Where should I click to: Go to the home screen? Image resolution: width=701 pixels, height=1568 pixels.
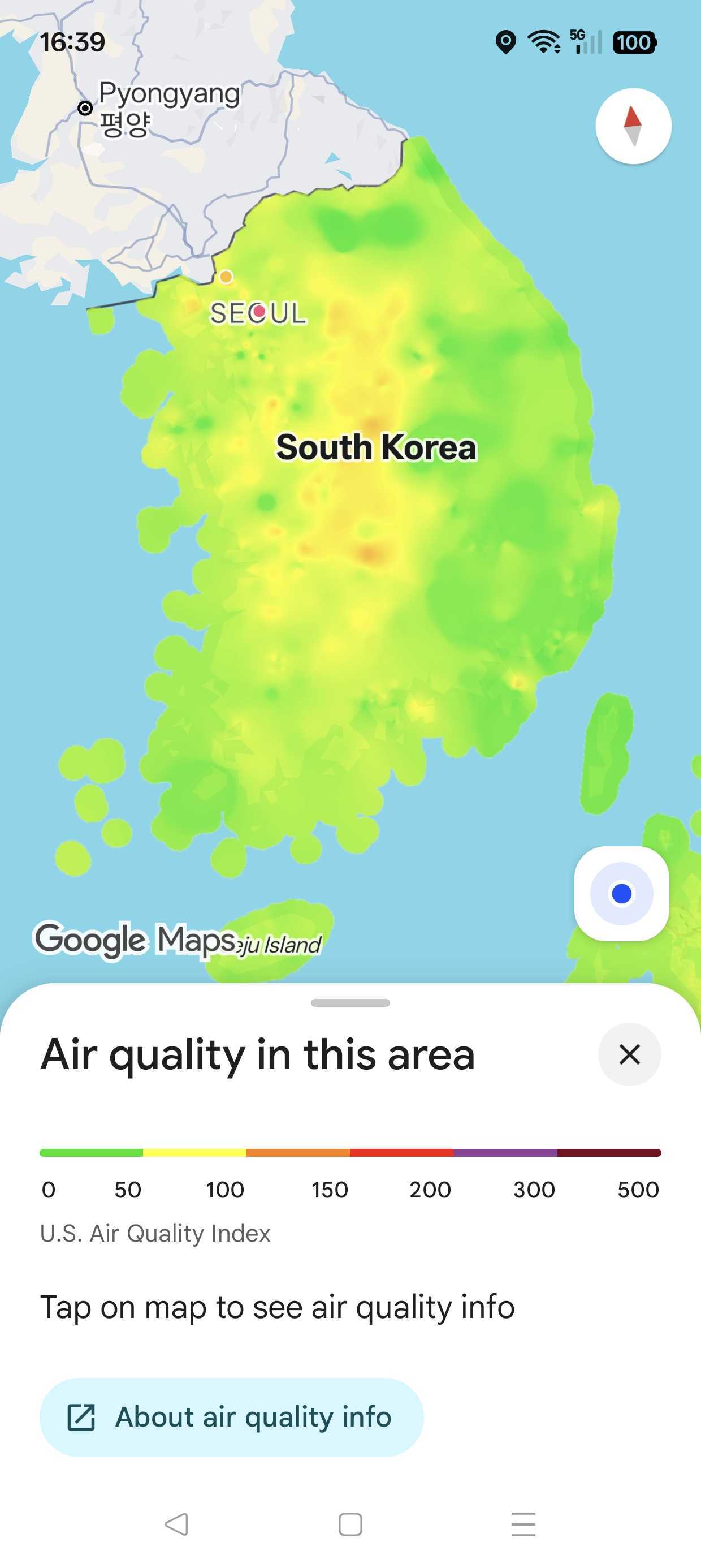coord(350,1524)
